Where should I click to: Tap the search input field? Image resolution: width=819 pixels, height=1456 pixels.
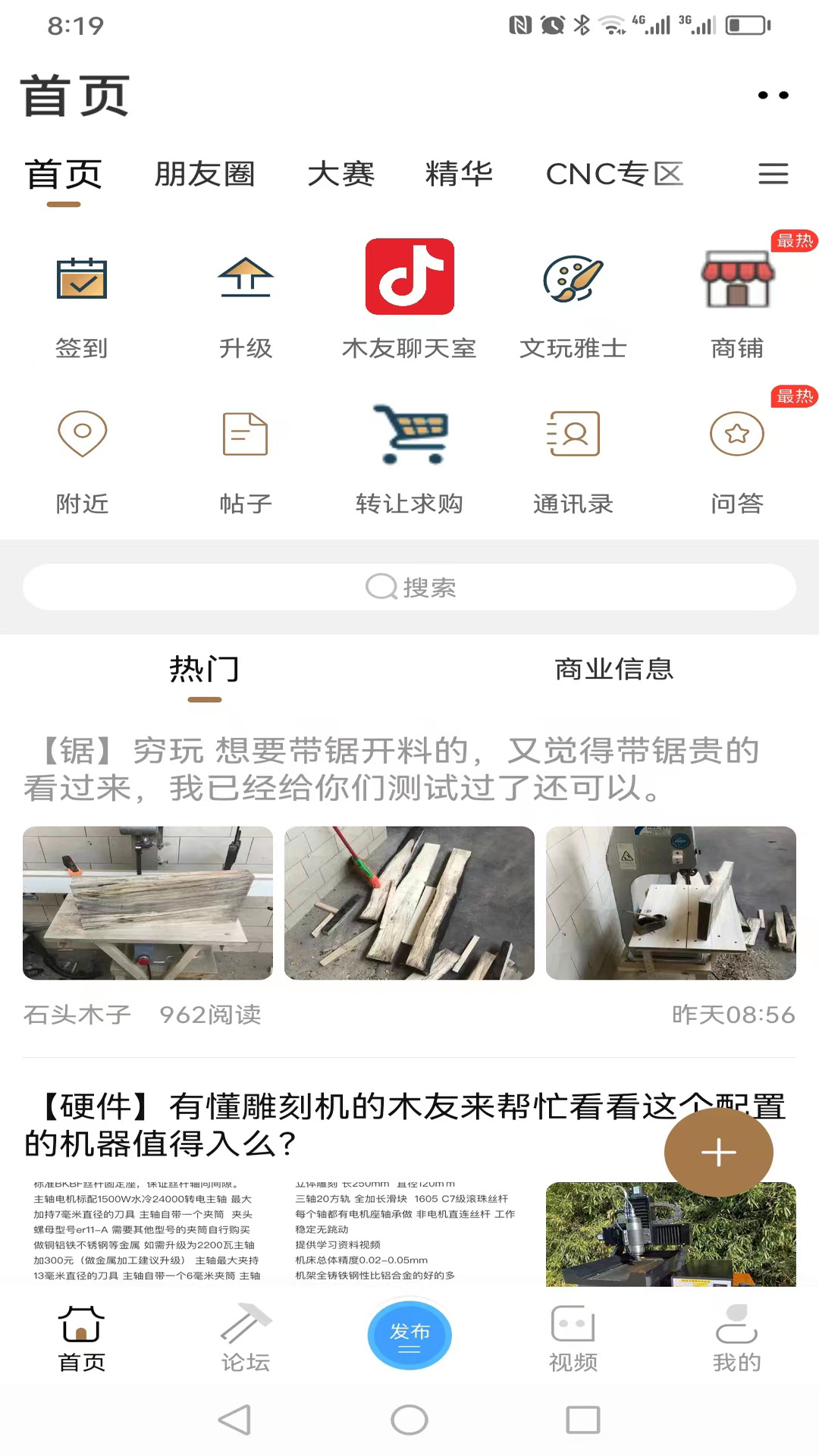[x=409, y=587]
